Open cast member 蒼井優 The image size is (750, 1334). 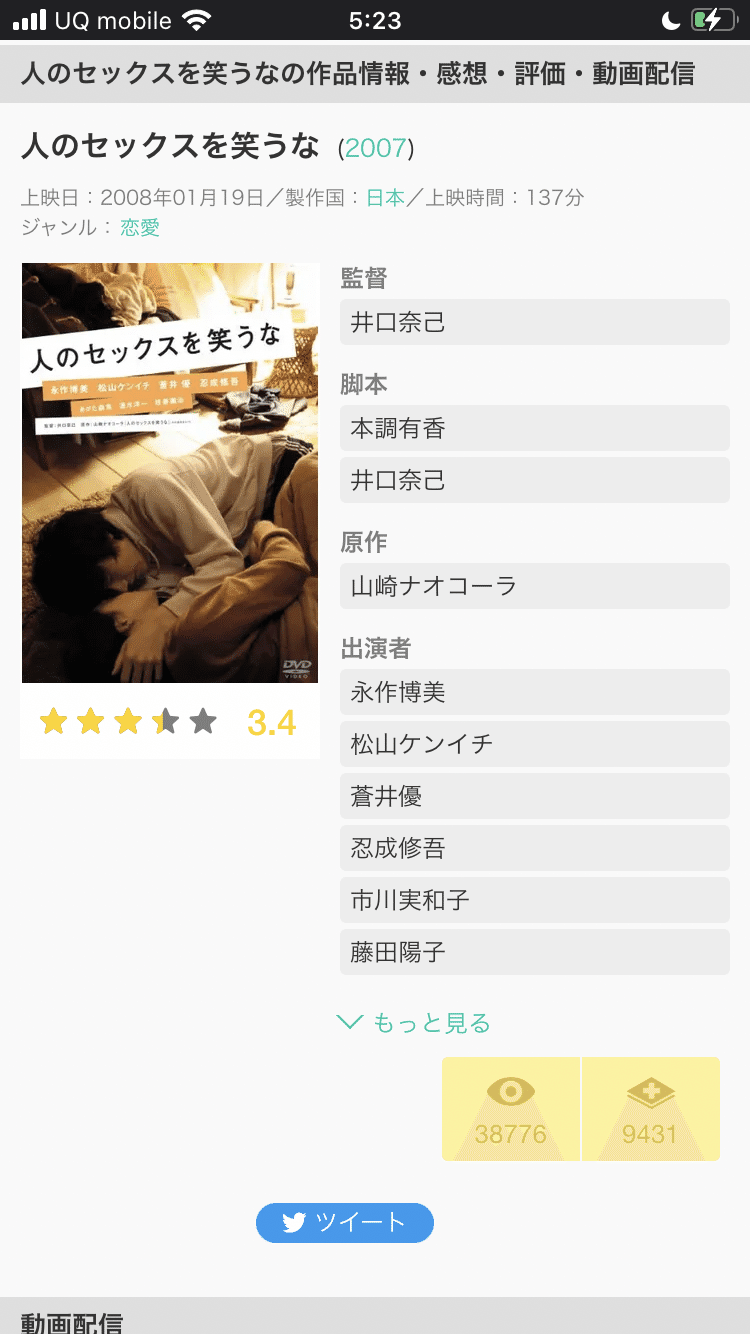pos(535,796)
